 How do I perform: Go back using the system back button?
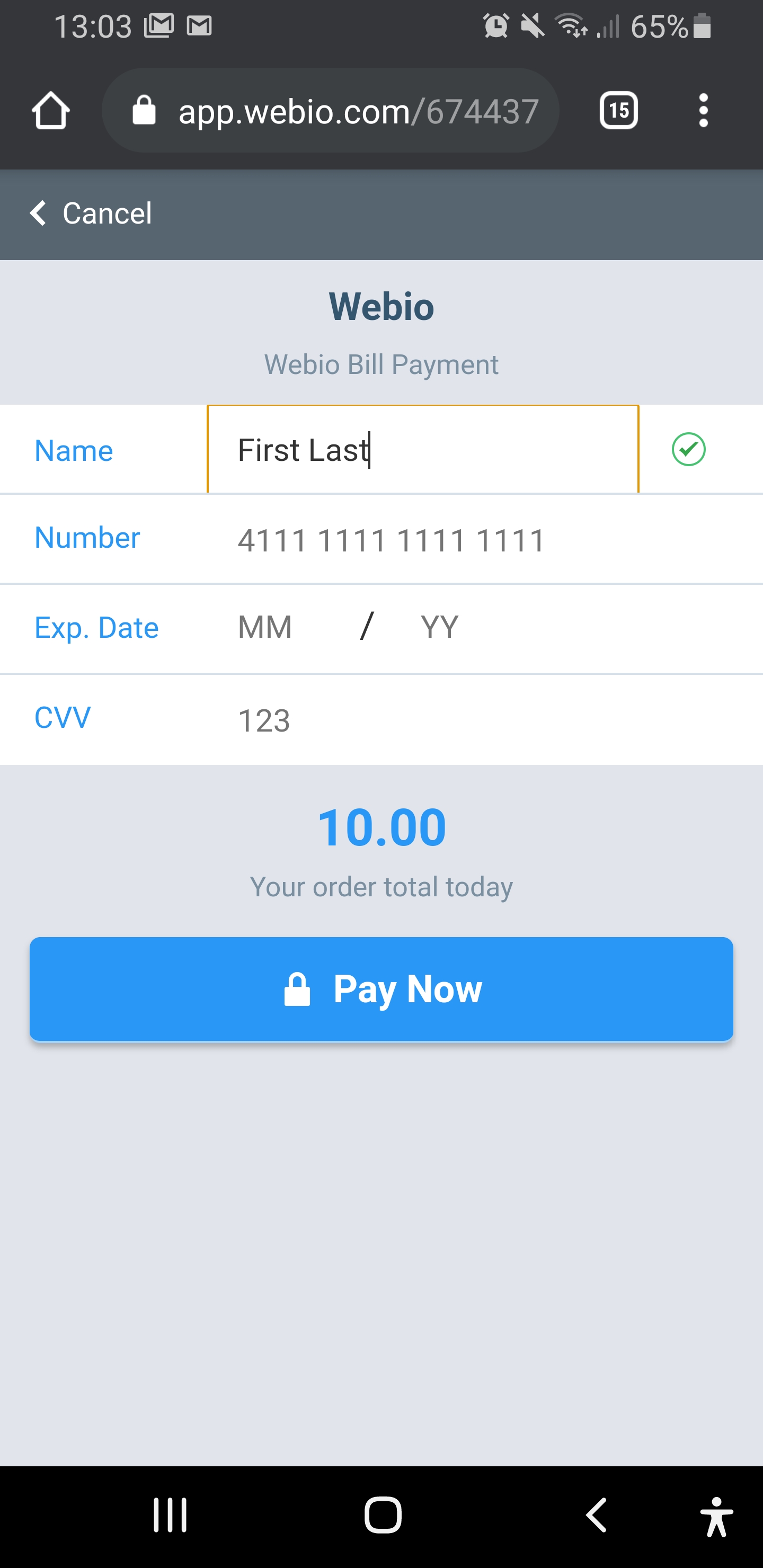pos(596,1514)
